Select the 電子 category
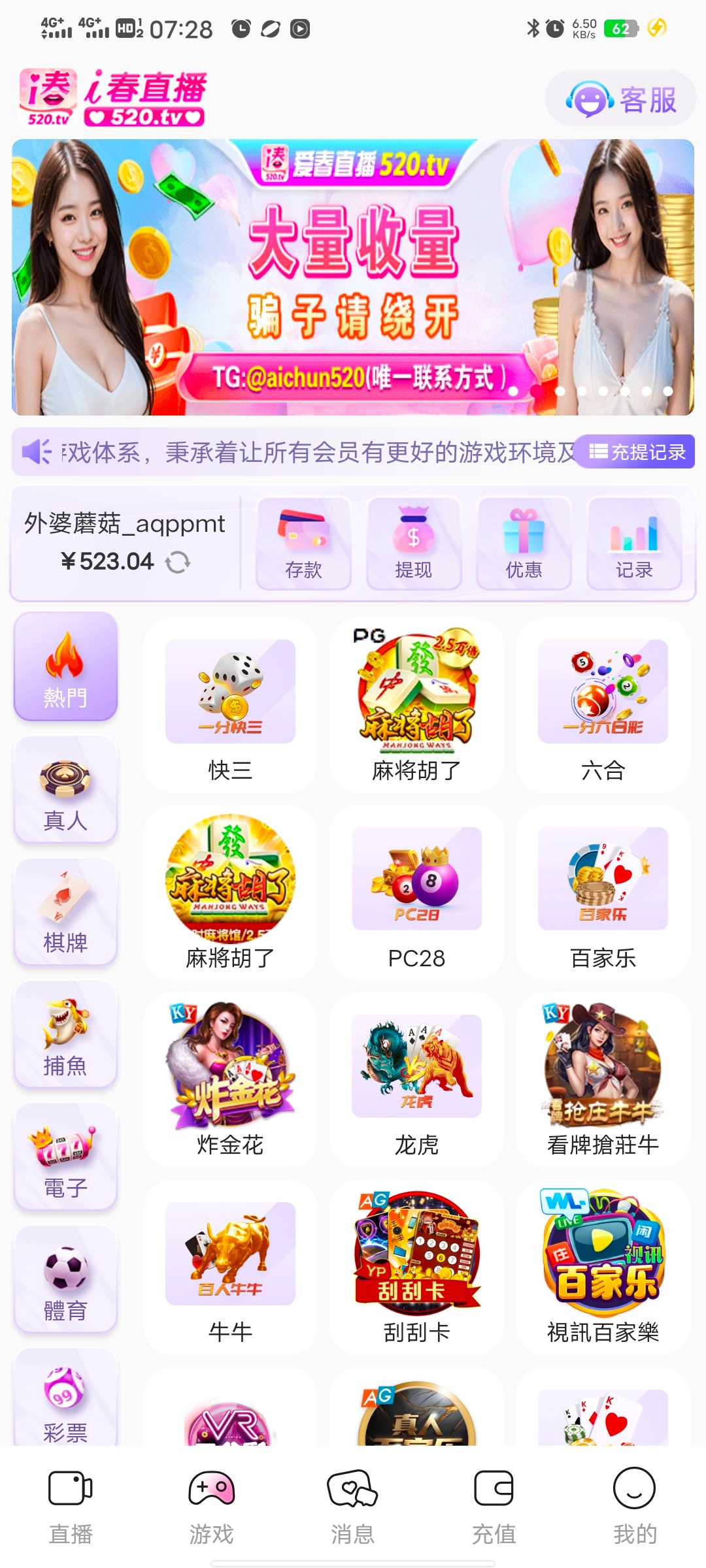 pyautogui.click(x=65, y=1157)
